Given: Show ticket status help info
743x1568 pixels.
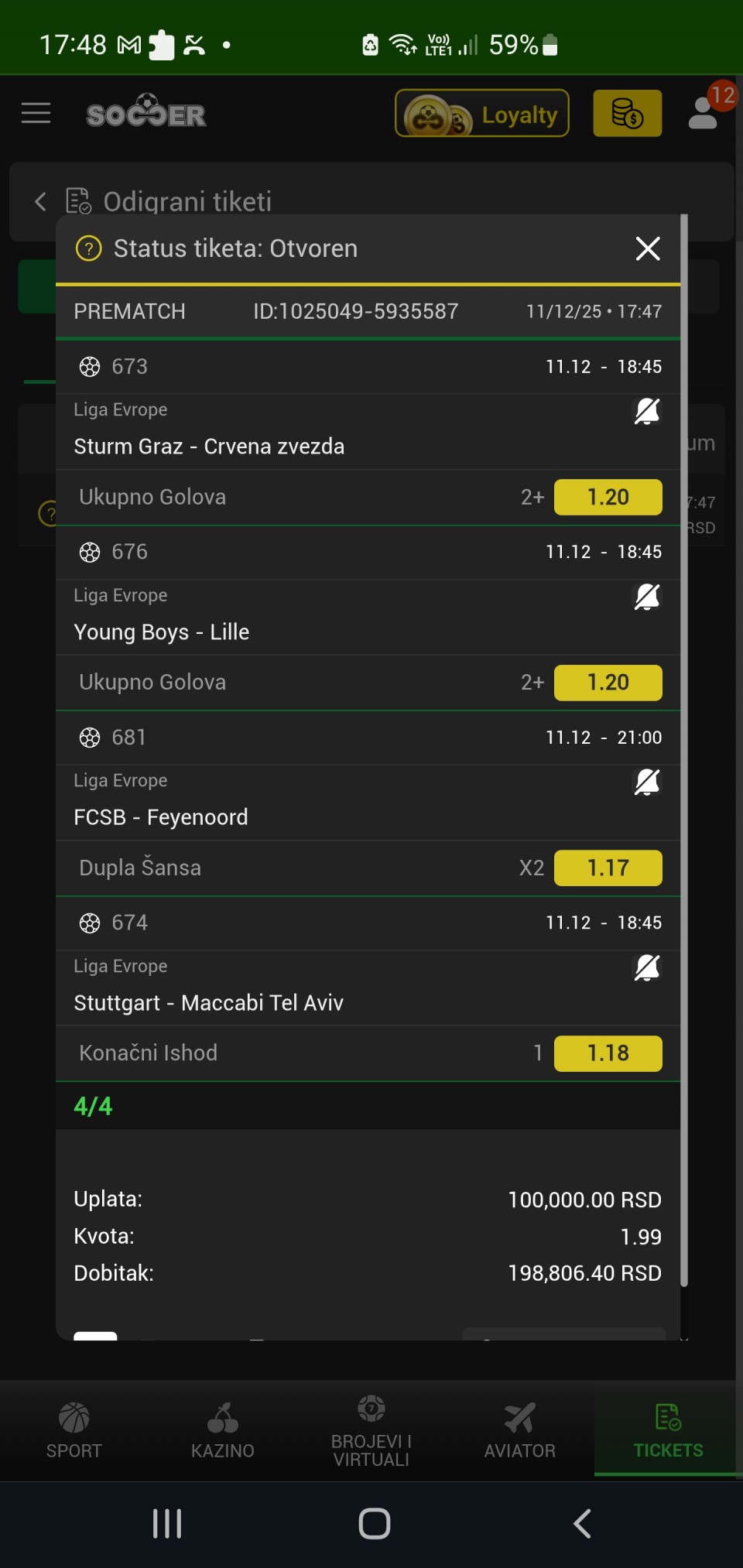Looking at the screenshot, I should pos(89,248).
